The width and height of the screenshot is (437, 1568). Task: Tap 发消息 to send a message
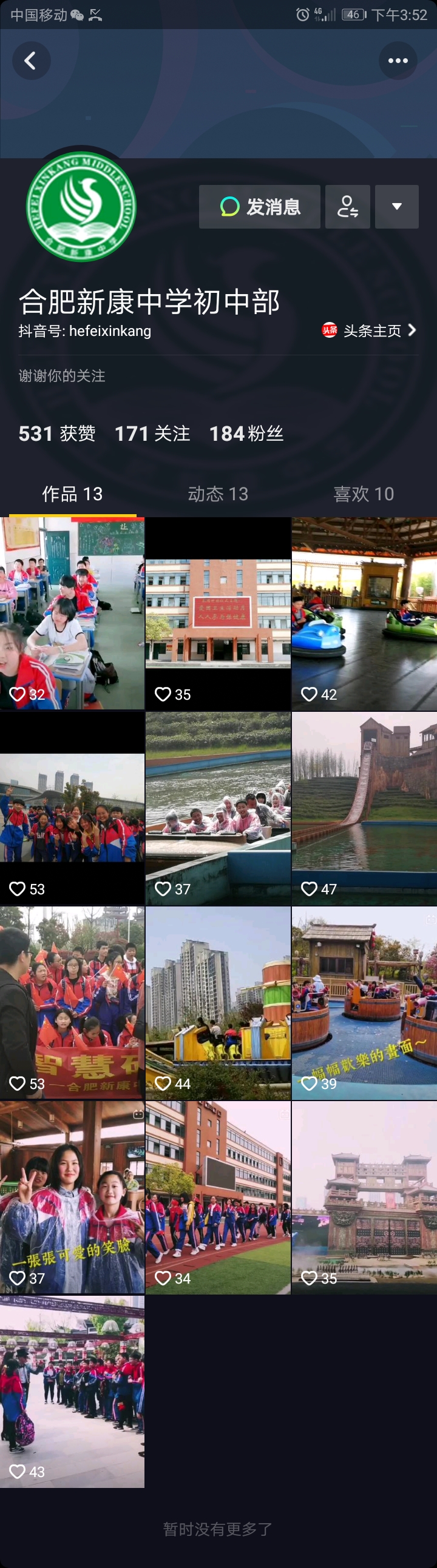coord(260,207)
